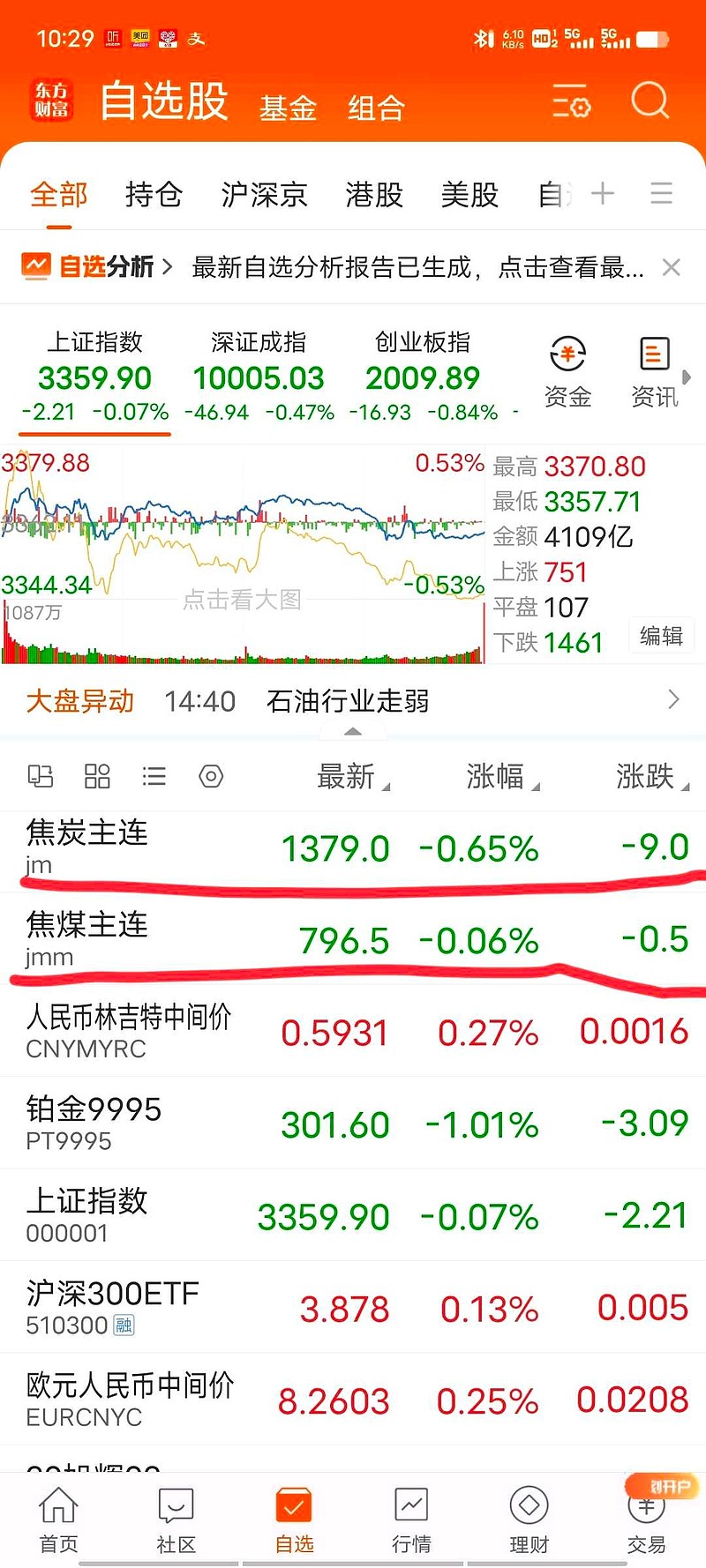Go to 行情 in bottom navigation
Screen dimensions: 706x1568
(411, 1519)
